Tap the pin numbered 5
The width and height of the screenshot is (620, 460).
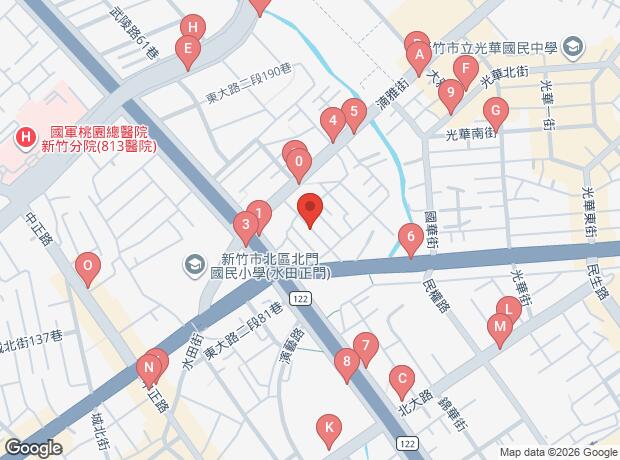(x=354, y=112)
